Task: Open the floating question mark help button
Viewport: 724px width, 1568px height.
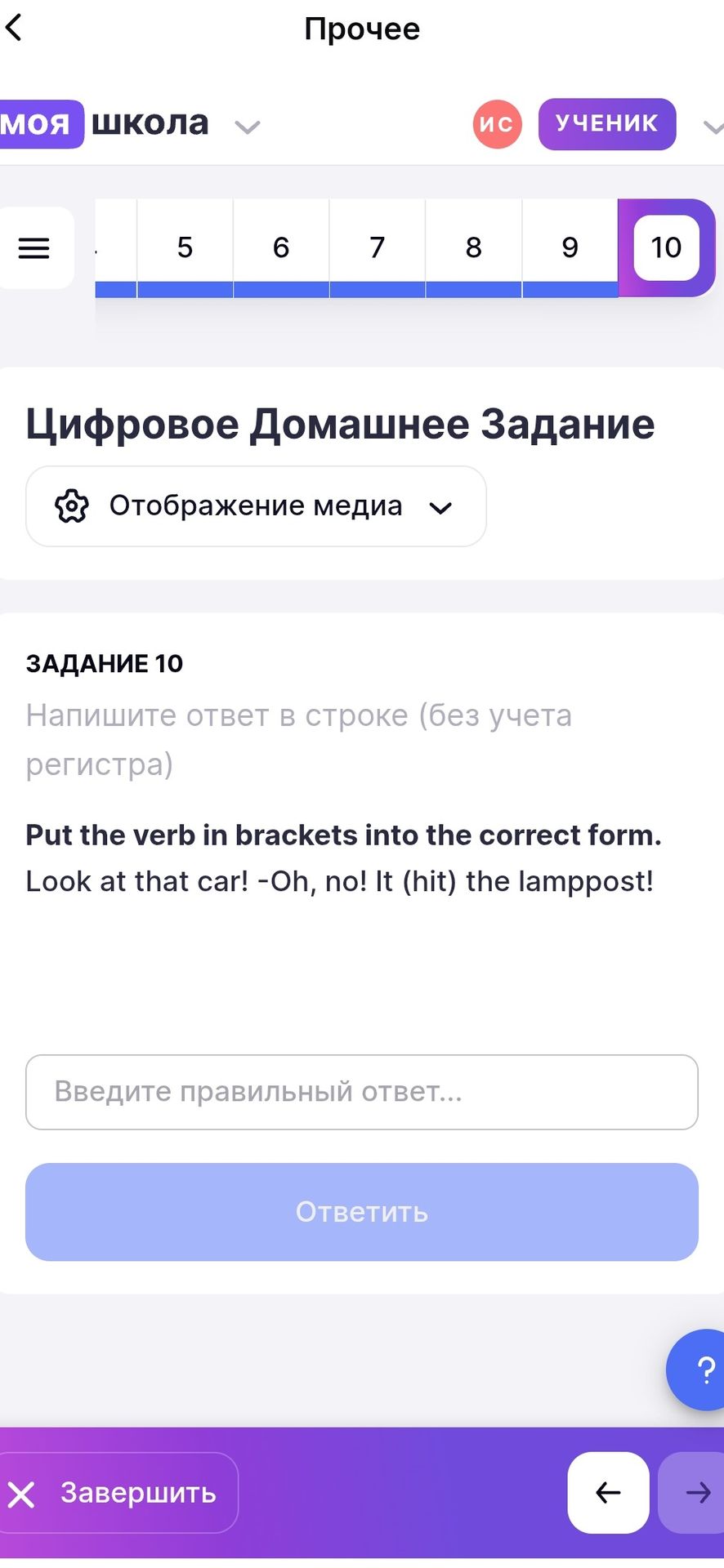Action: tap(697, 1370)
